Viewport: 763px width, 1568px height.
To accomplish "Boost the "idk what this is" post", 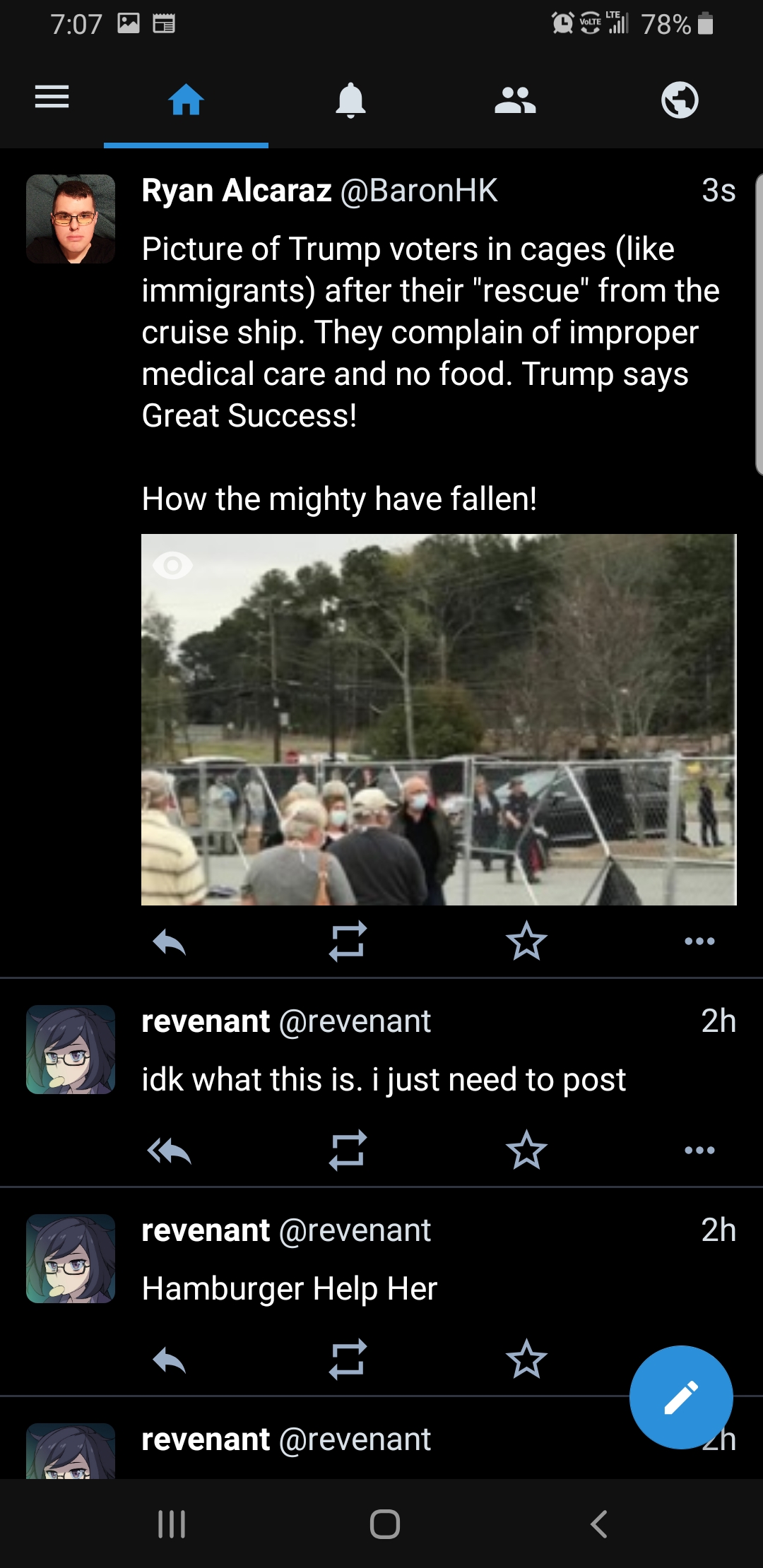I will click(348, 1151).
